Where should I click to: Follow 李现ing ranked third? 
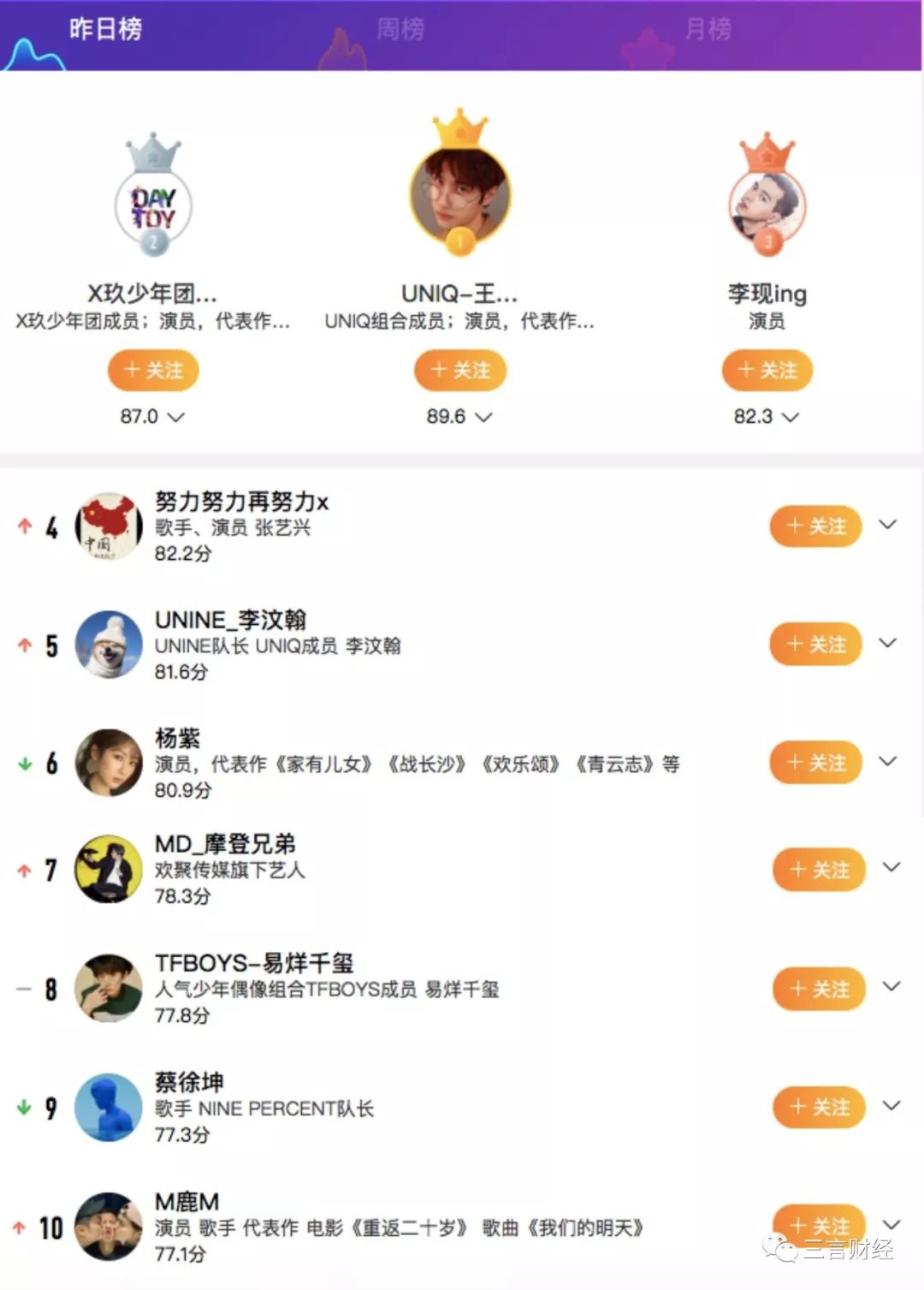[x=767, y=370]
